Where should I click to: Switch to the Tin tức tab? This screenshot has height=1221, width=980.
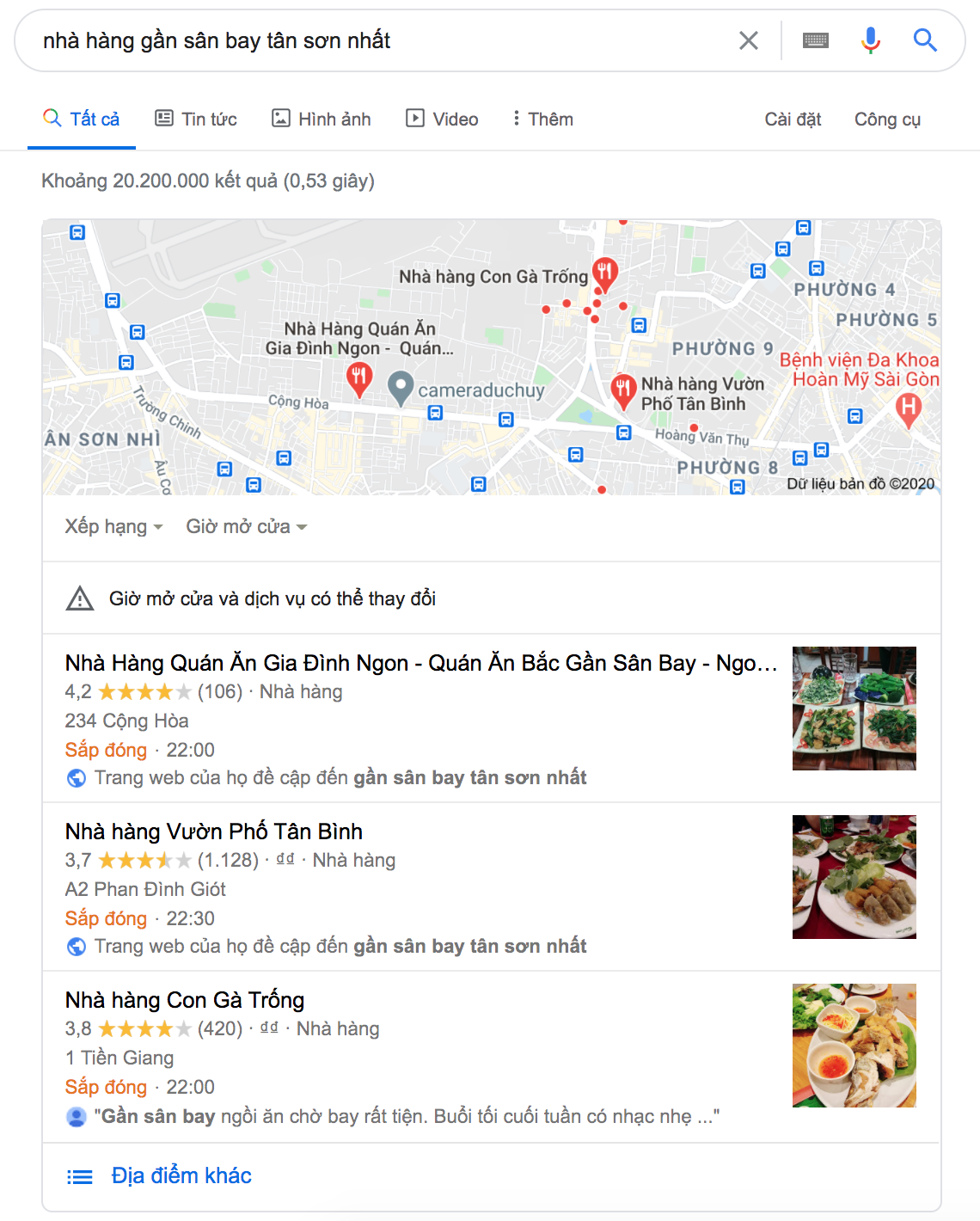click(x=196, y=120)
